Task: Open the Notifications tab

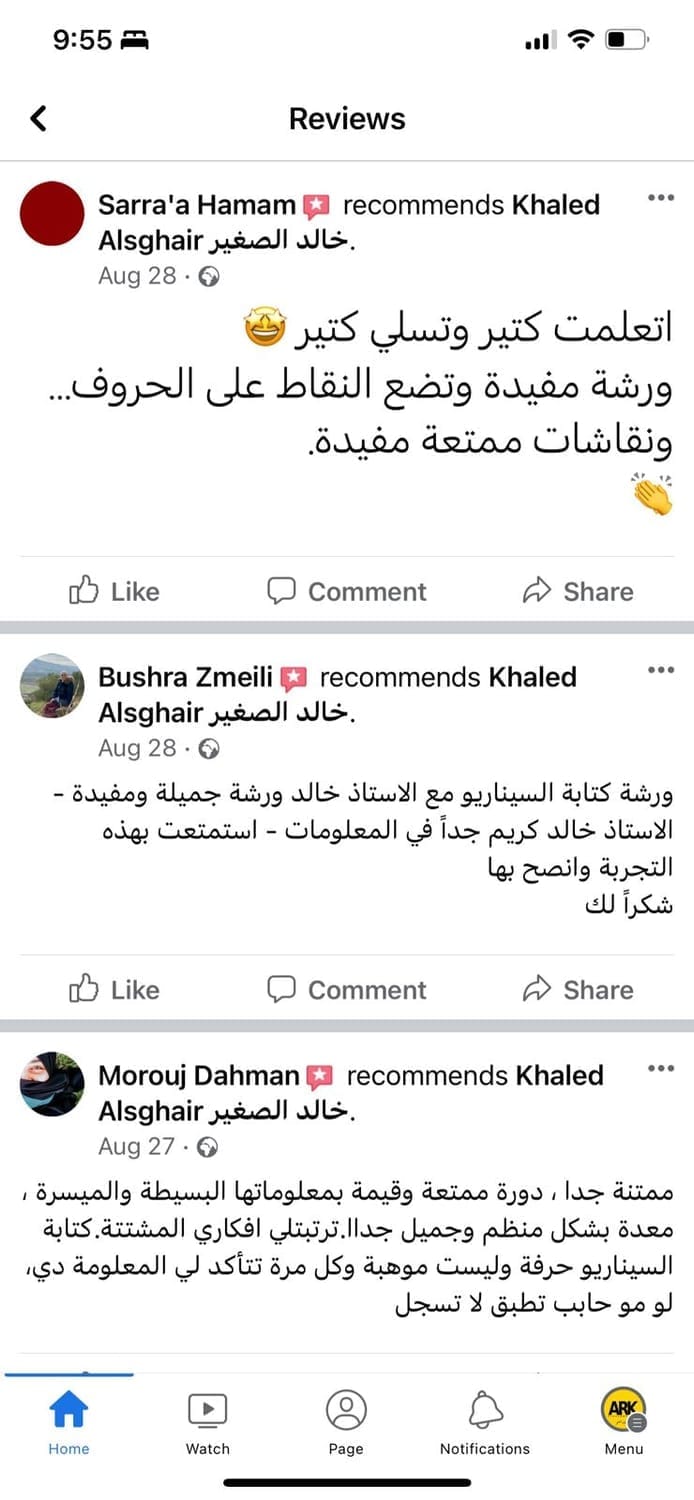Action: (x=485, y=1422)
